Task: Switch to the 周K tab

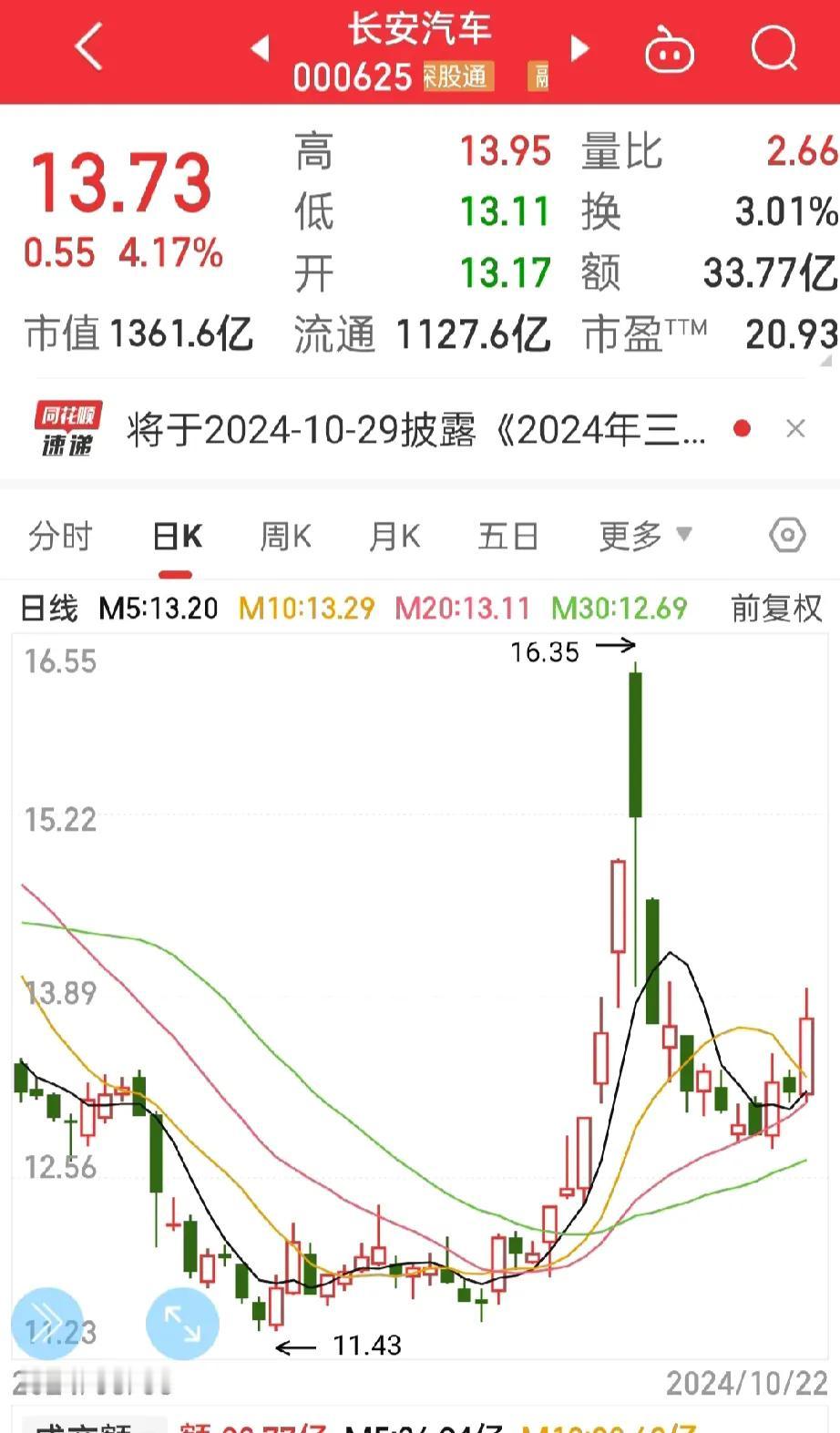Action: pos(286,537)
